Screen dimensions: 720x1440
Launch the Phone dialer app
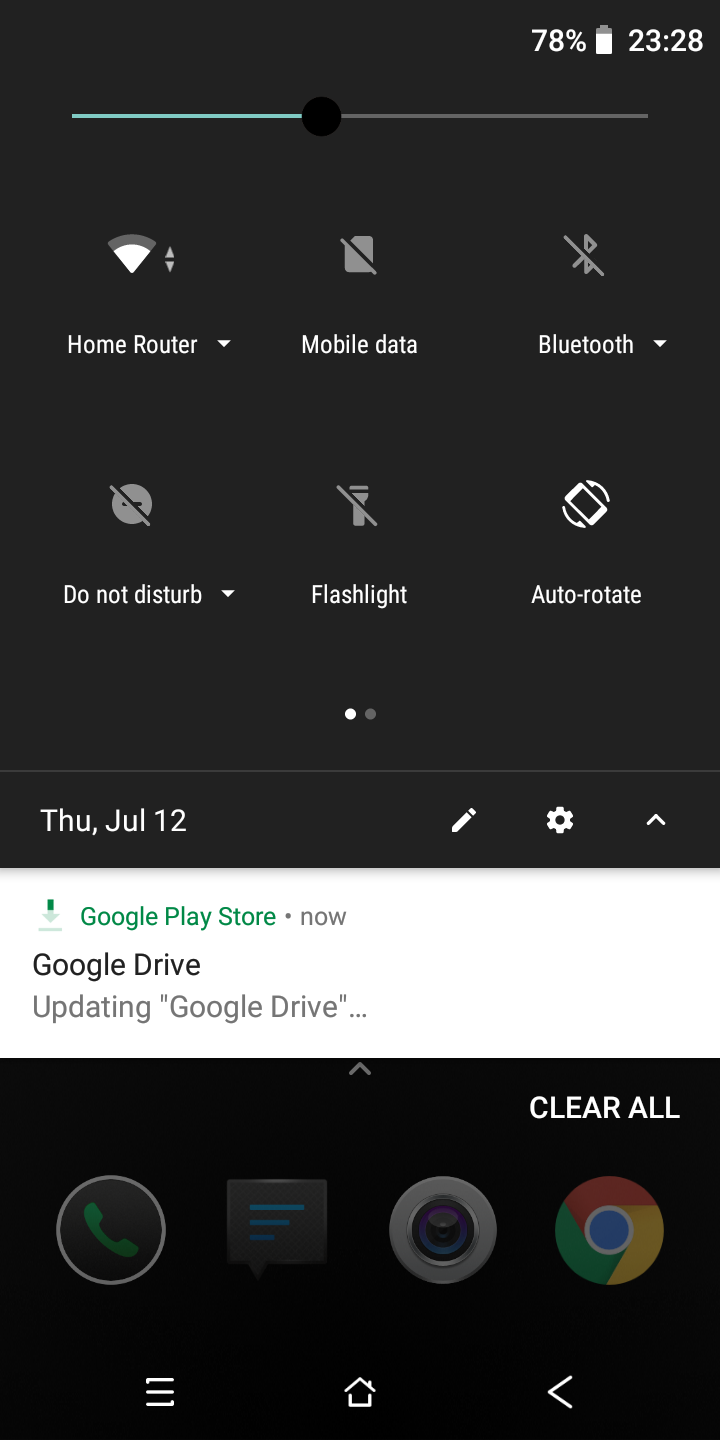[111, 1230]
